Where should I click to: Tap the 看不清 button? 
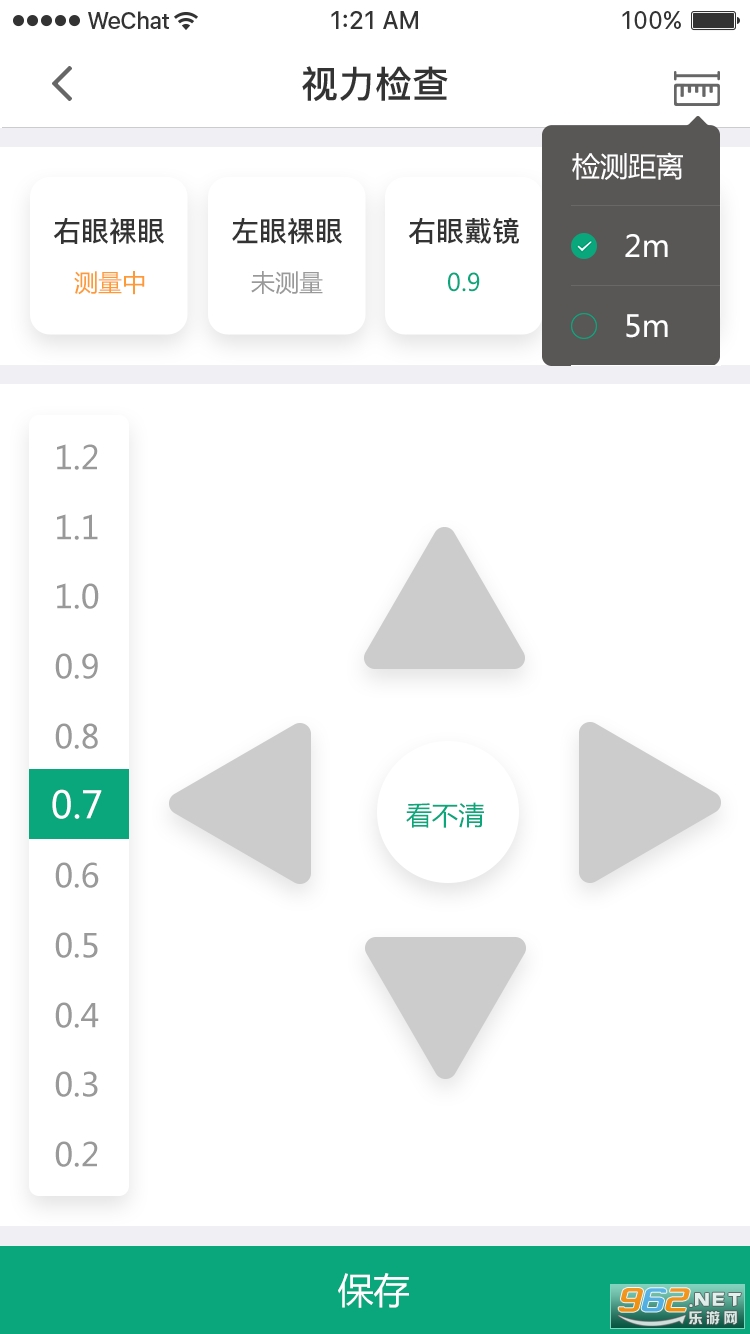[446, 814]
